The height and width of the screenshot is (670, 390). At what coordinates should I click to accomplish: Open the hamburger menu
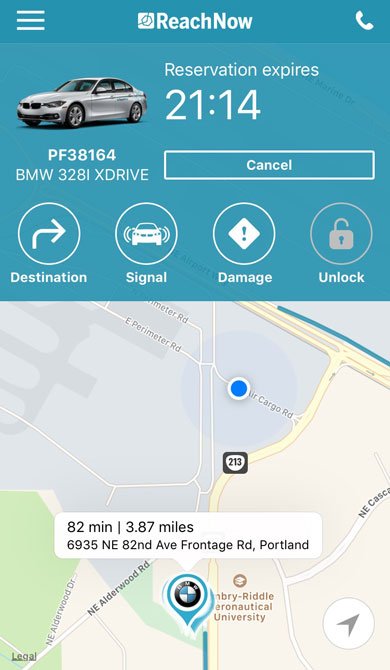[30, 21]
